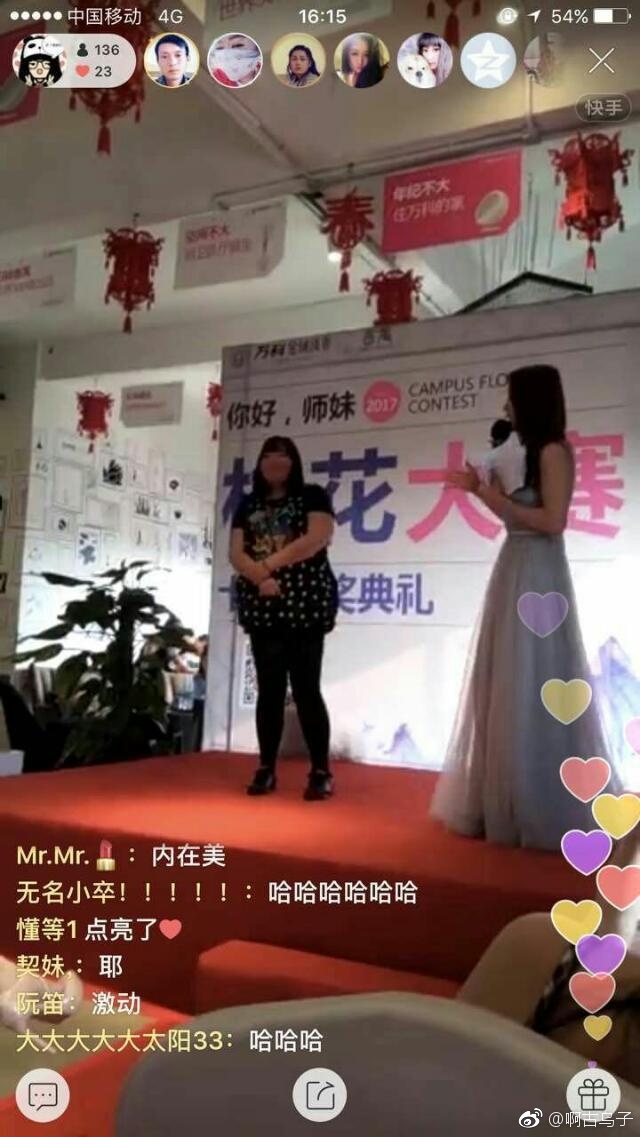640x1137 pixels.
Task: Close the live stream
Action: pos(601,61)
